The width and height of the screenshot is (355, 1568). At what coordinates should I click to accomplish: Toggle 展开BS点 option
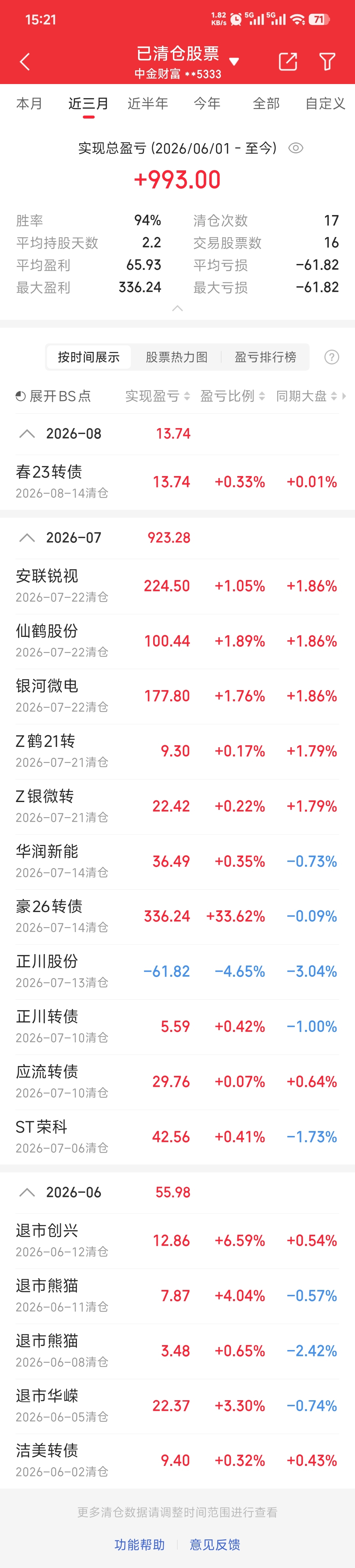coord(53,396)
